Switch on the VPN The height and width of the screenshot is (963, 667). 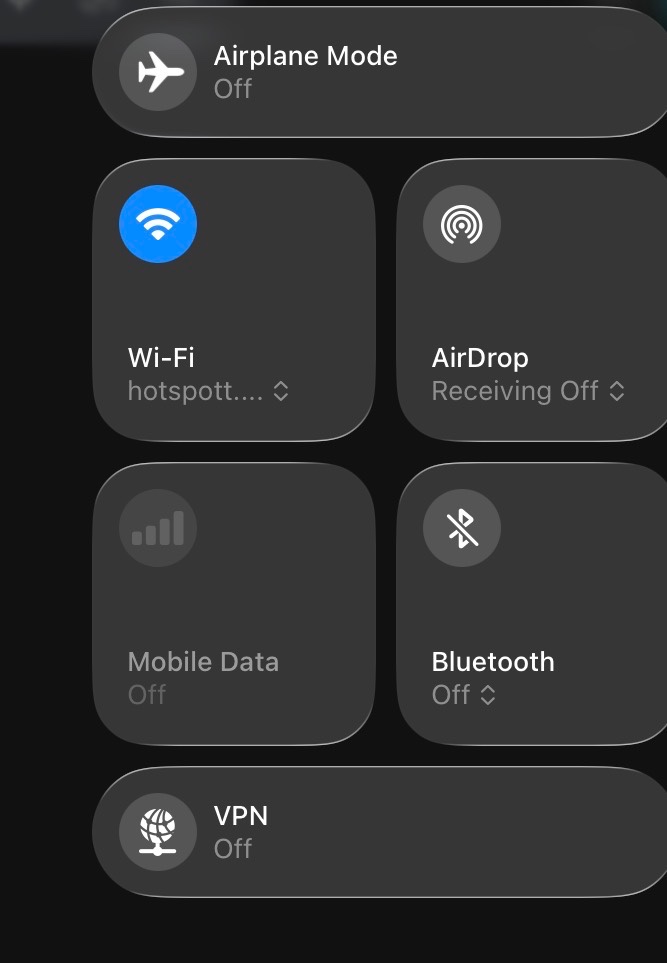click(x=158, y=832)
